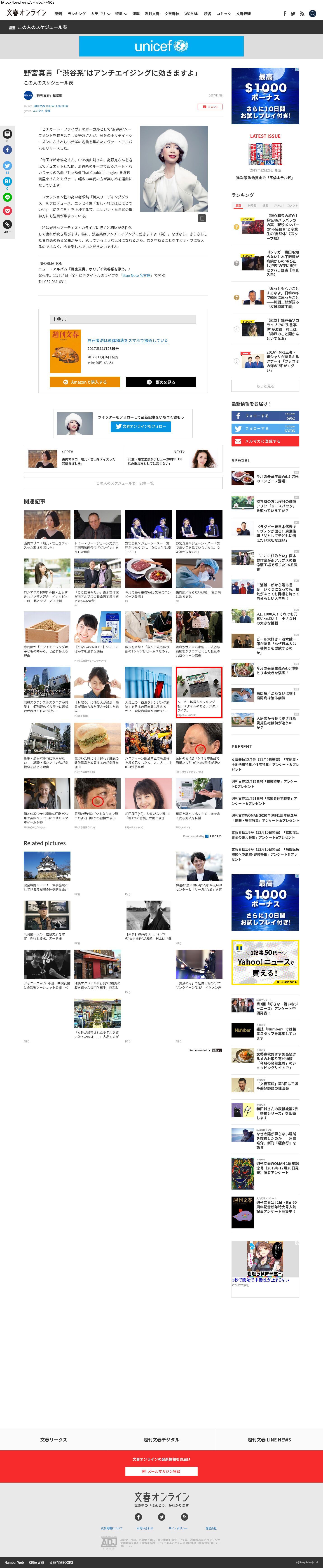Go to the 週刊文春 navigation link
The height and width of the screenshot is (1568, 323).
click(152, 13)
